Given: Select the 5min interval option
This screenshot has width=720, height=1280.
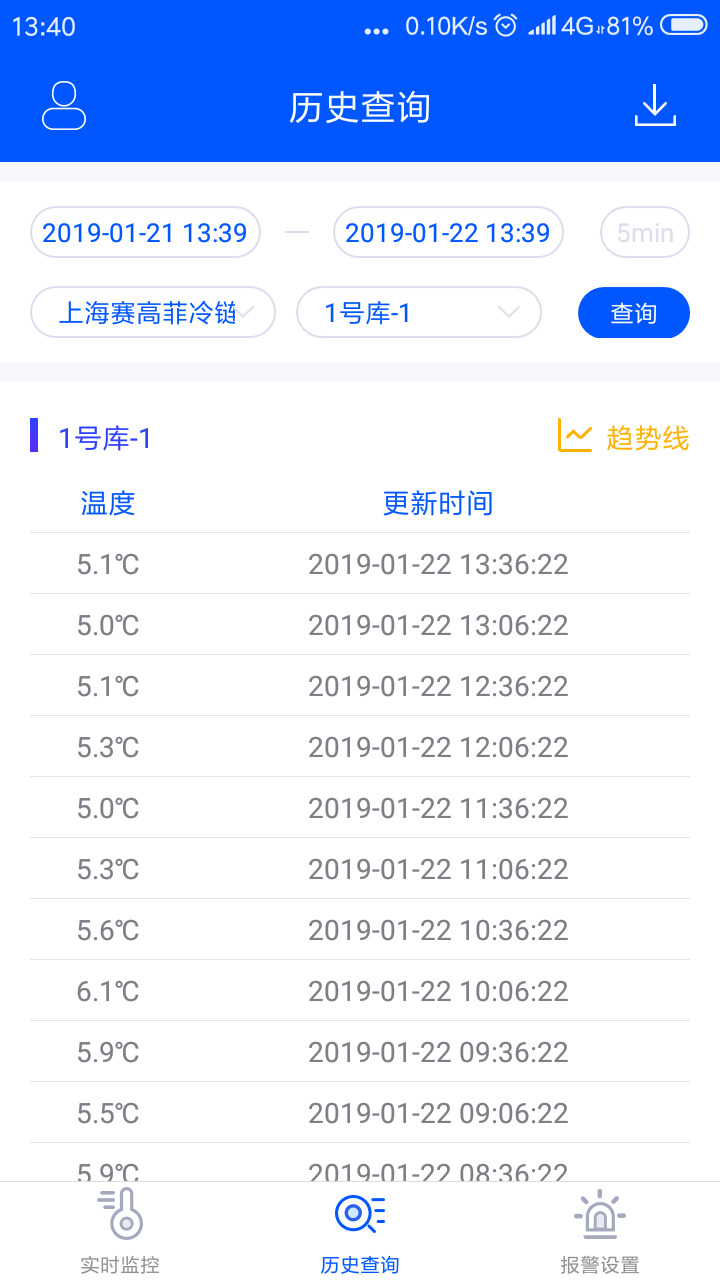Looking at the screenshot, I should (x=645, y=233).
